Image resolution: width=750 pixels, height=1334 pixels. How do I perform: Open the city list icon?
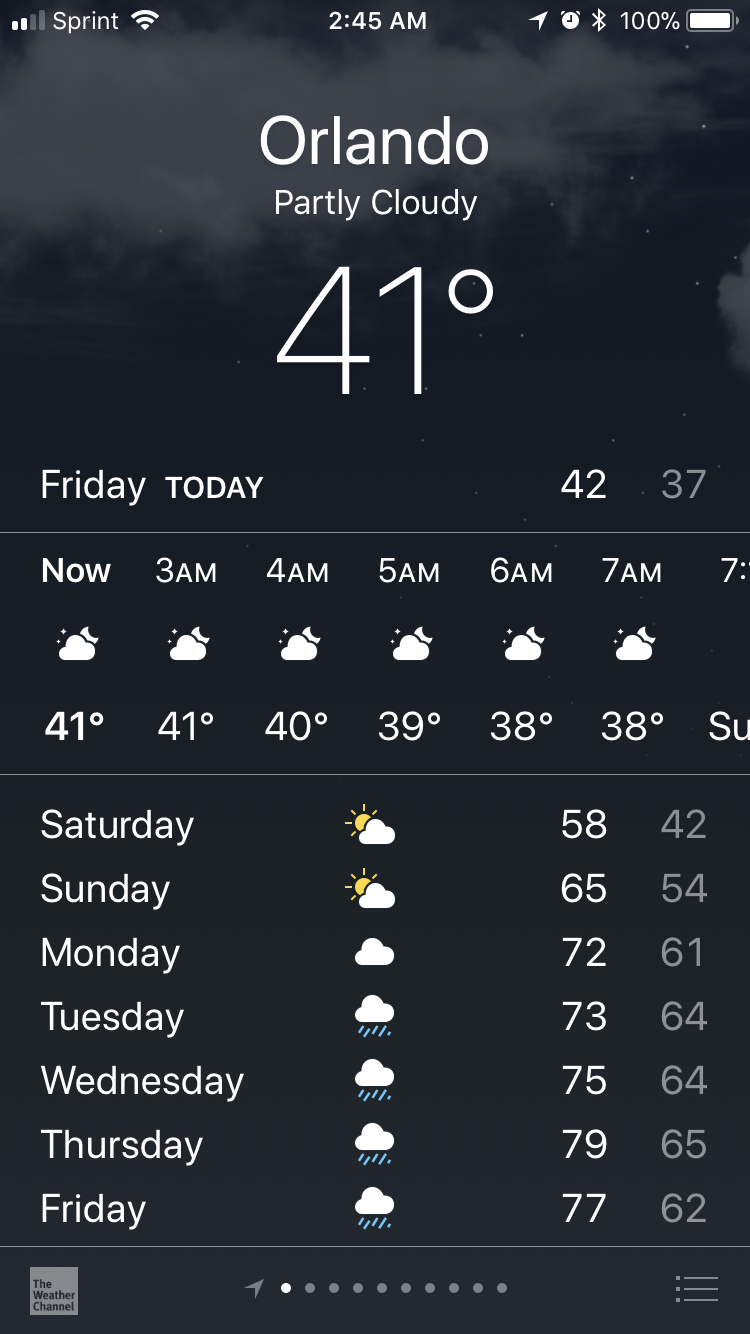697,1289
